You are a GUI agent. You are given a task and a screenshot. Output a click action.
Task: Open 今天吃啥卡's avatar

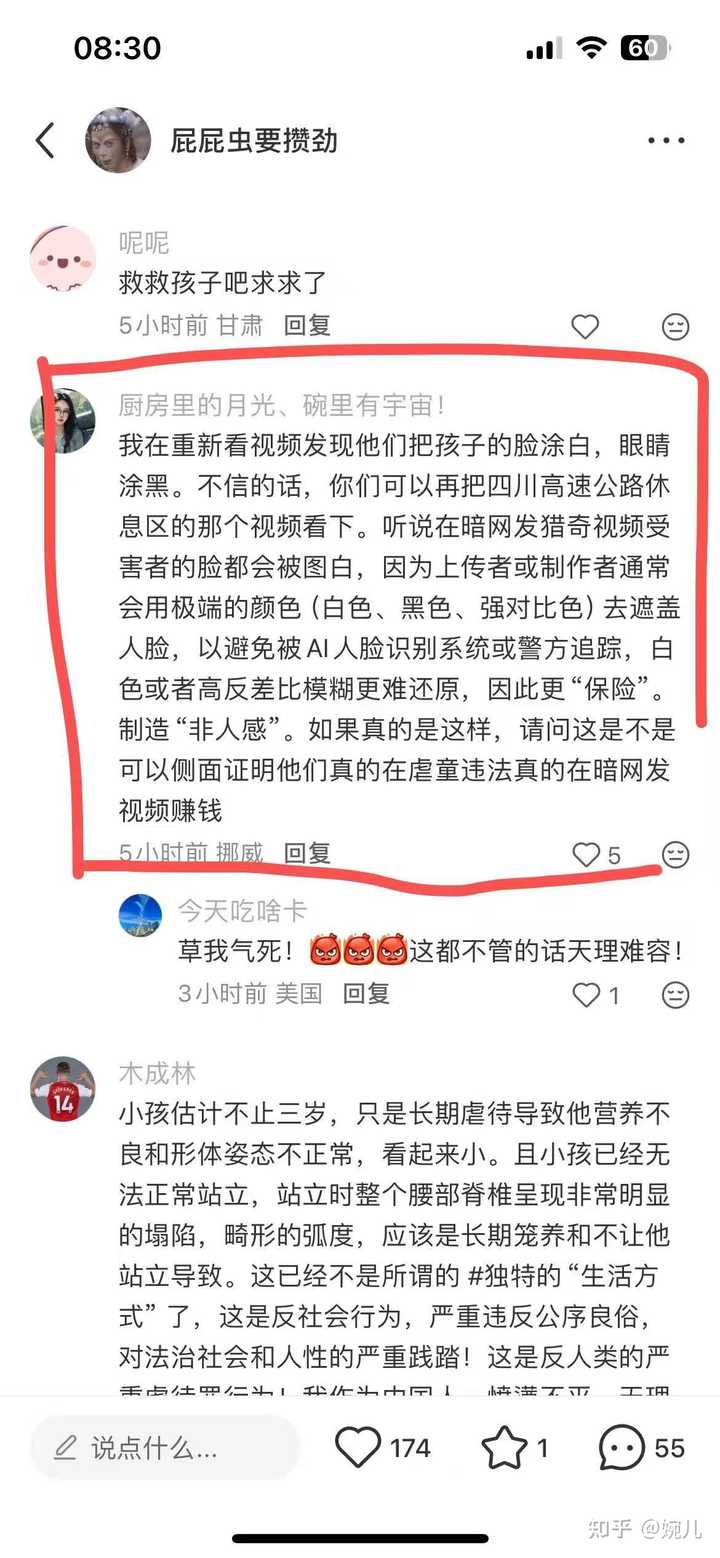pos(140,915)
